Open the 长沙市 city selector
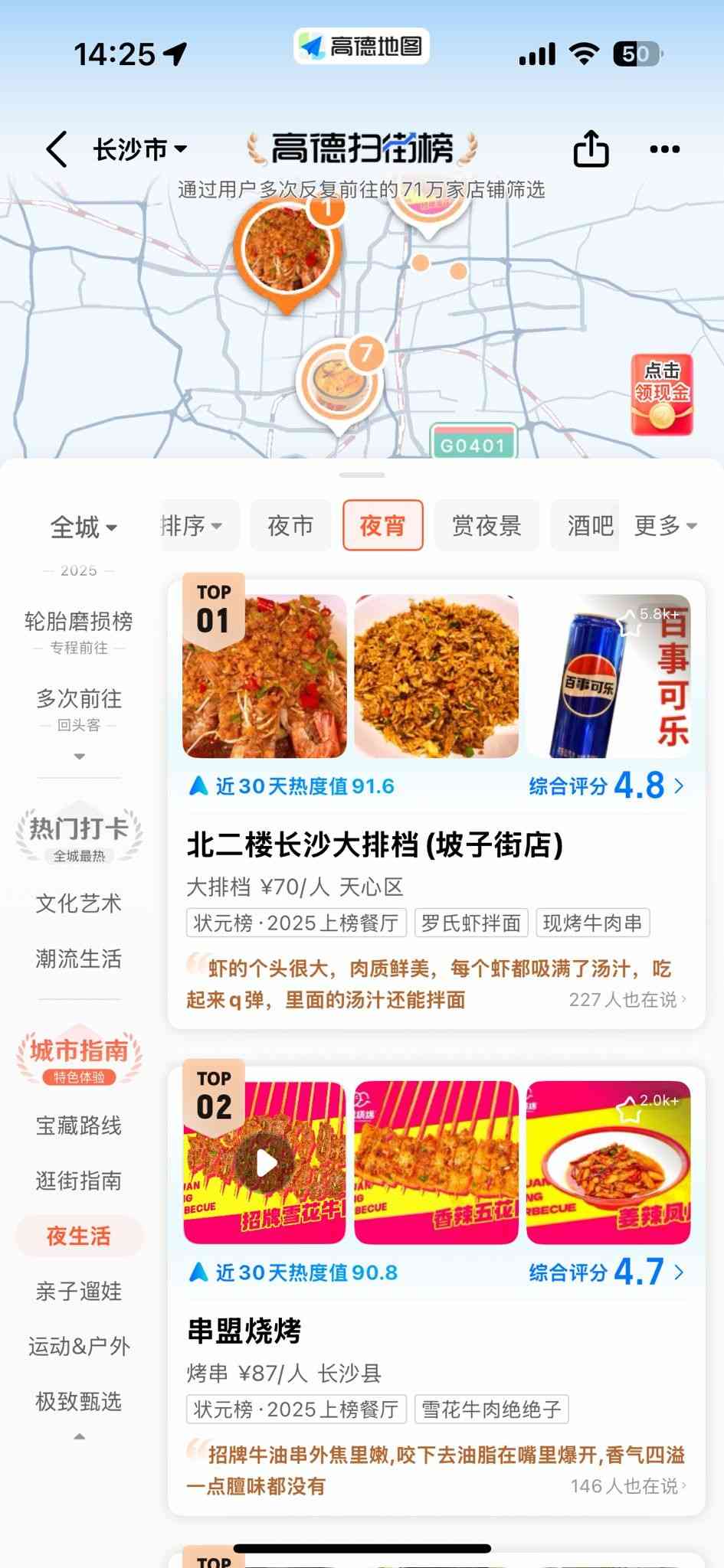This screenshot has height=1568, width=724. [139, 149]
